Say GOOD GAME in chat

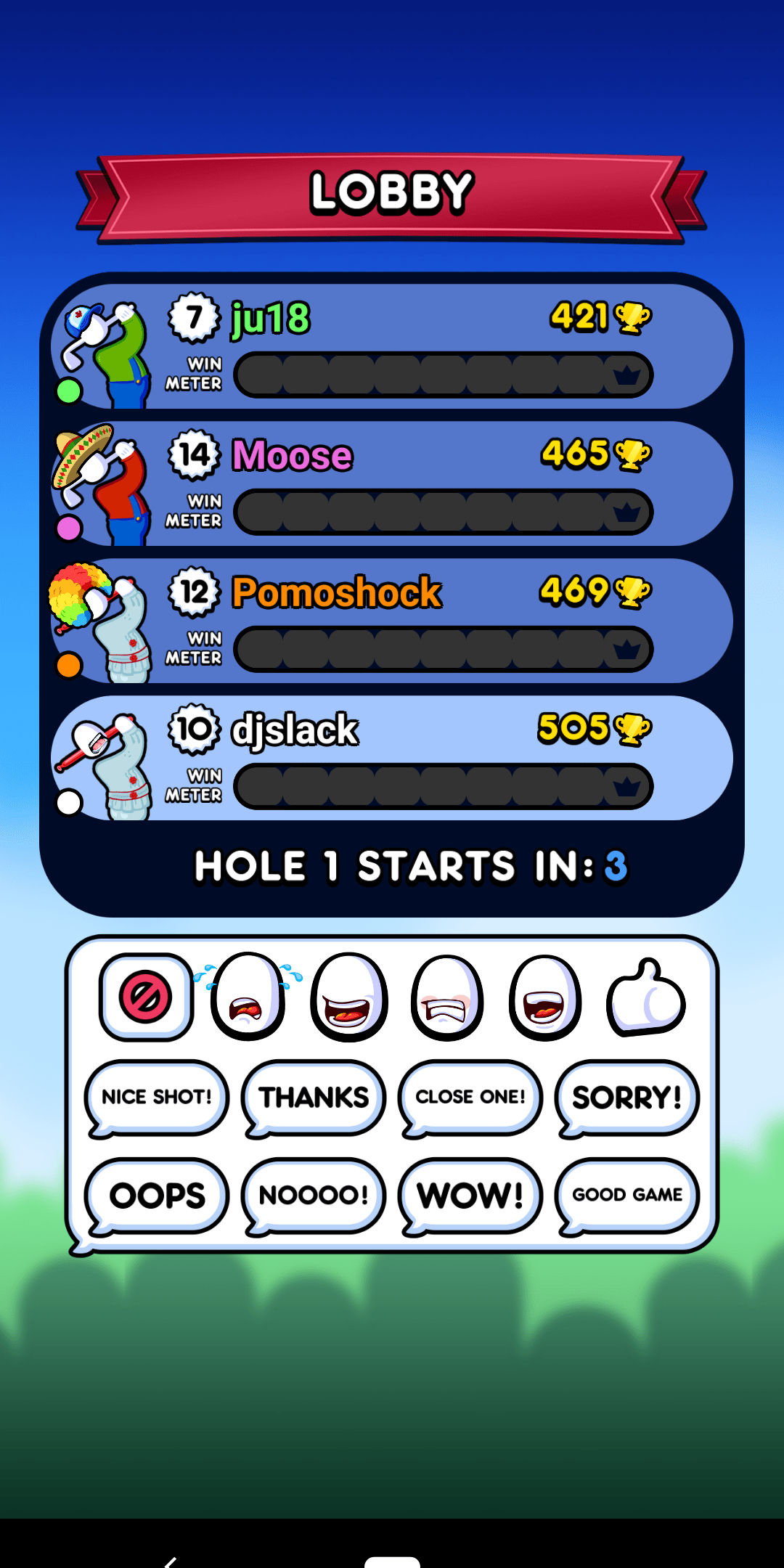click(x=626, y=1195)
